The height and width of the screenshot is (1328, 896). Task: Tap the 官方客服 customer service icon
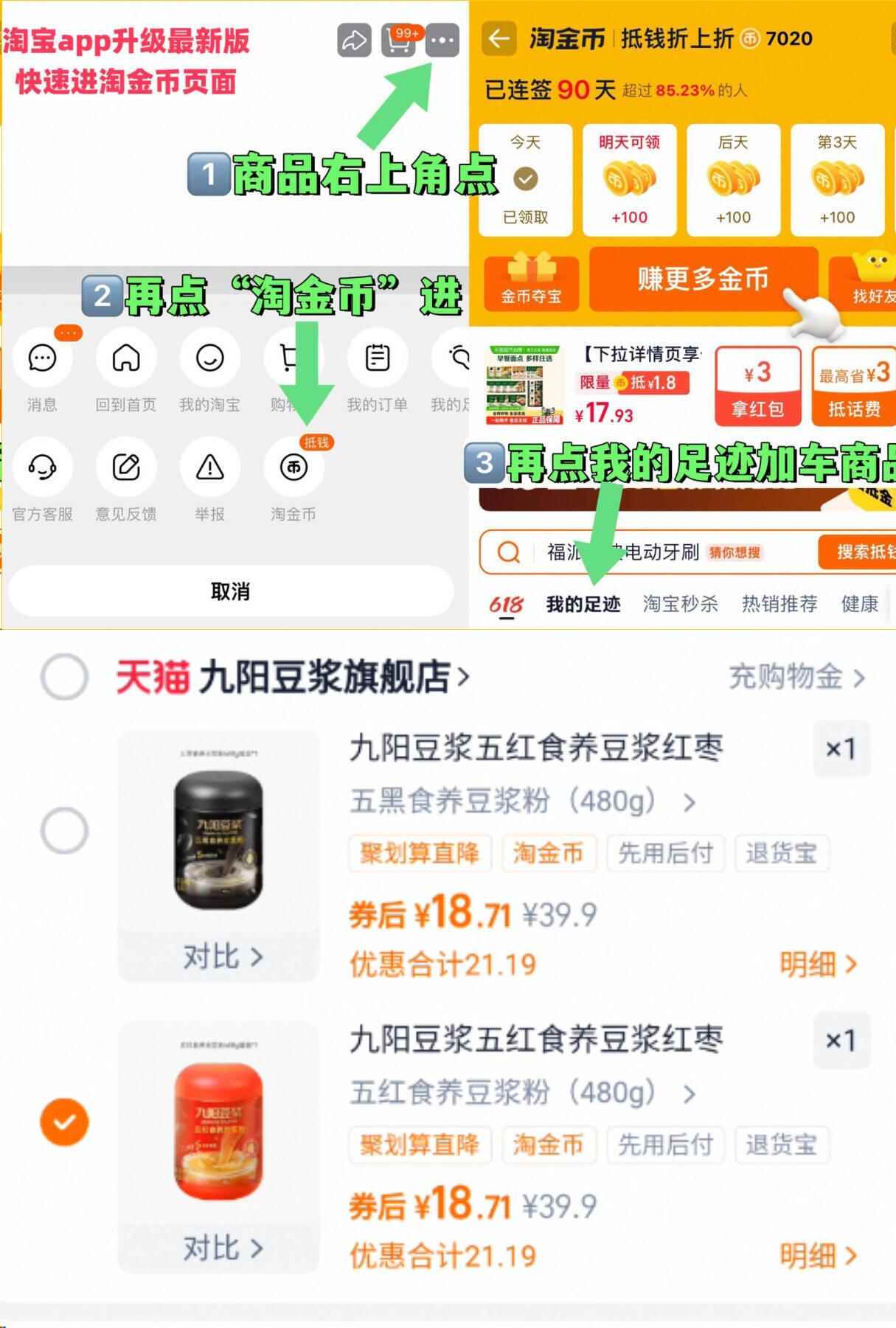click(x=42, y=466)
